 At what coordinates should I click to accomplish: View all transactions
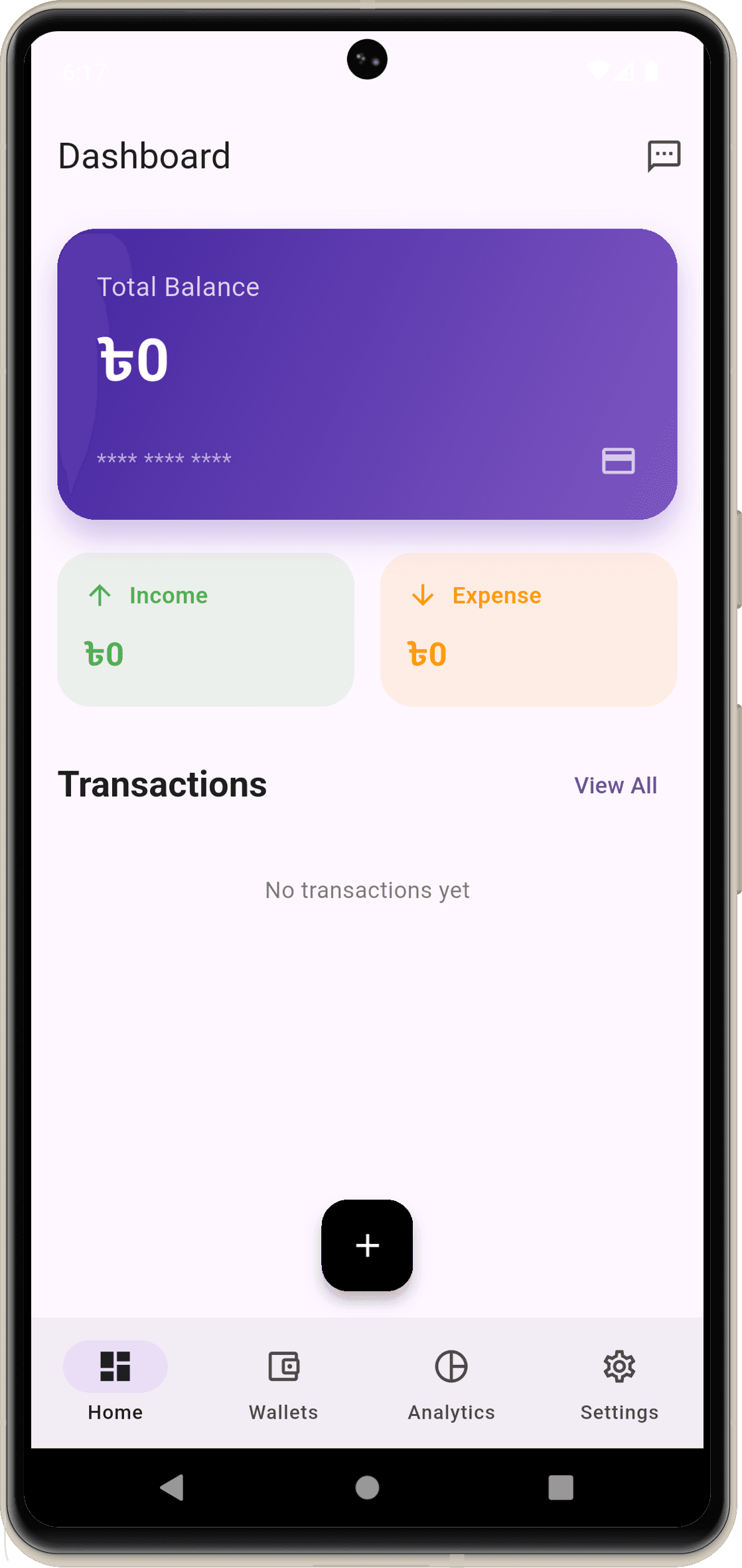[x=615, y=785]
